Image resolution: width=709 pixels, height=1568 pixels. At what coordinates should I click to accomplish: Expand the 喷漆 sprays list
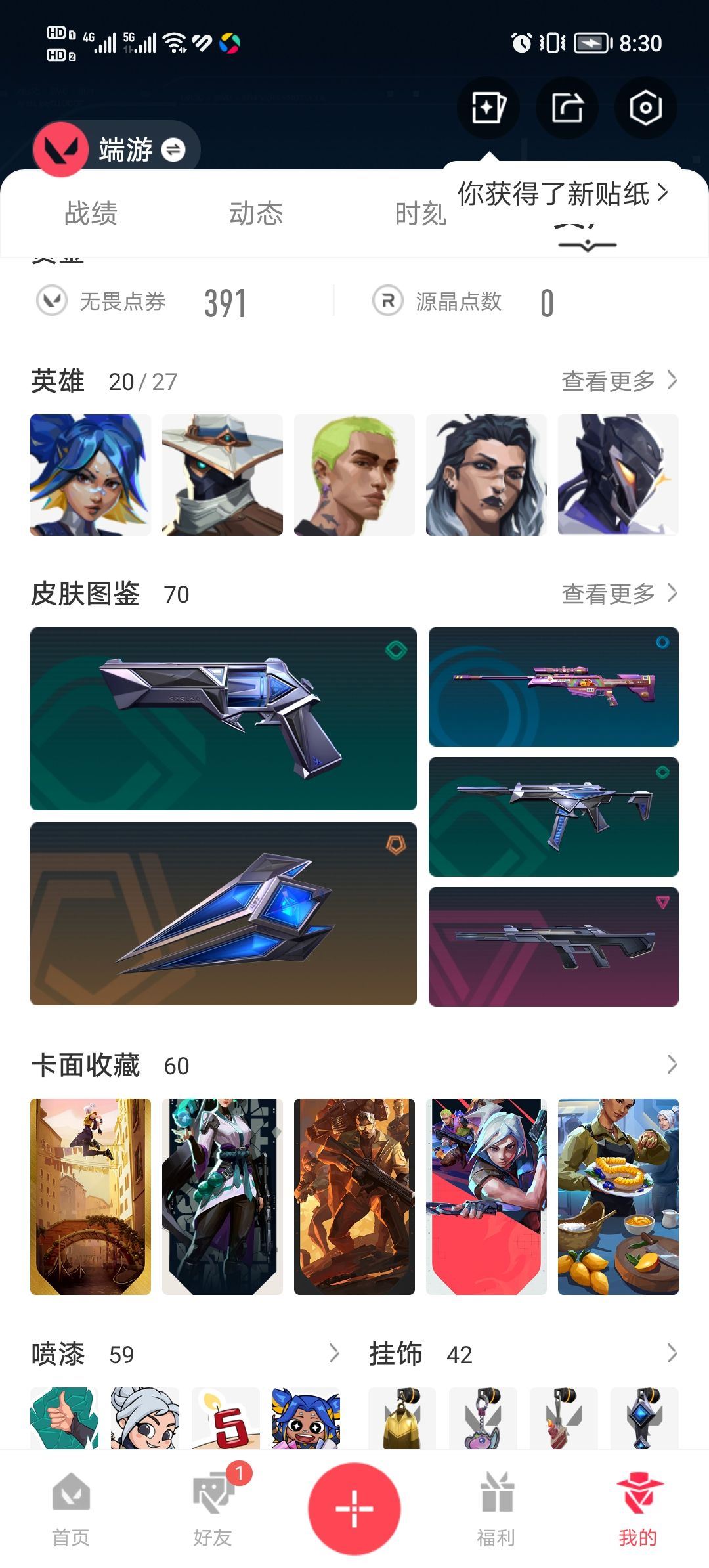333,1353
